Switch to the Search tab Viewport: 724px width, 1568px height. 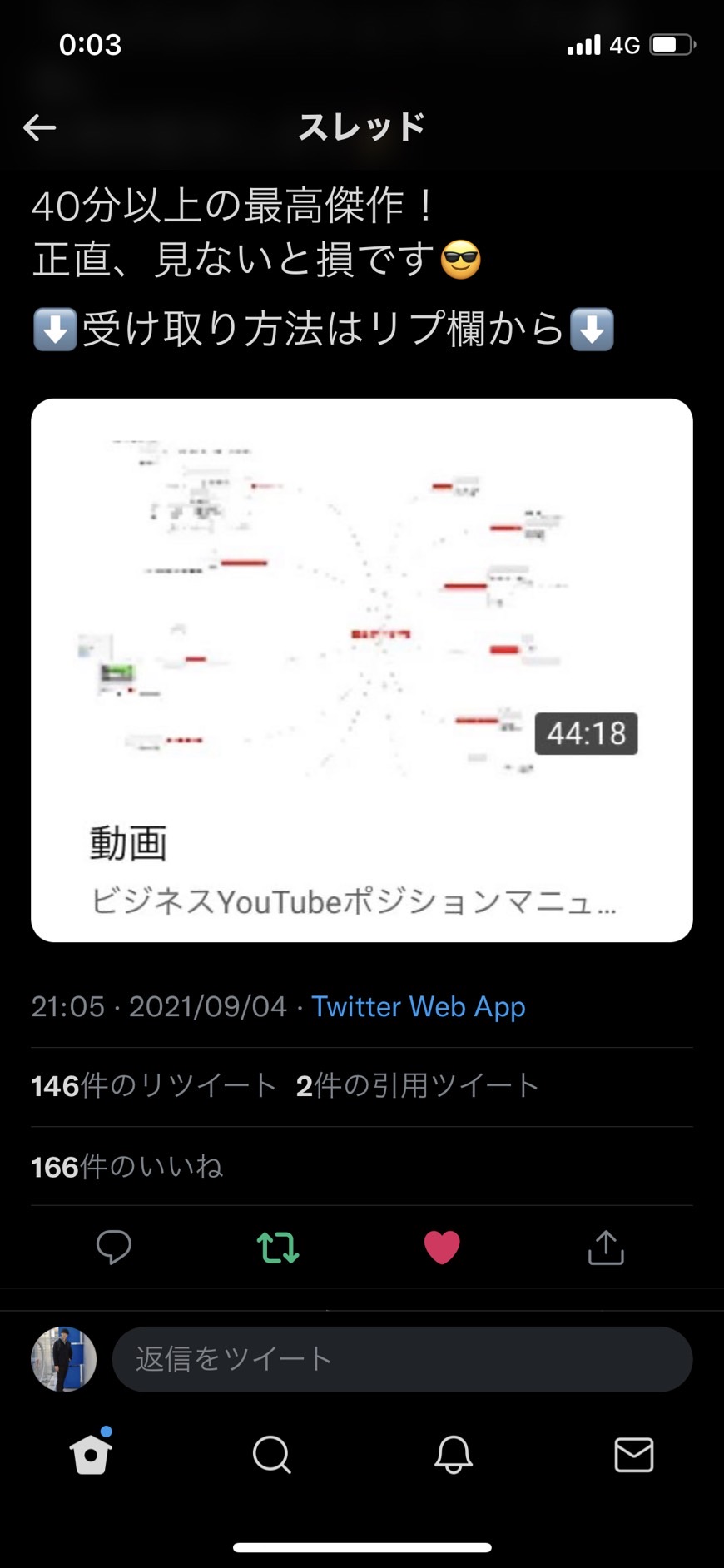click(272, 1454)
